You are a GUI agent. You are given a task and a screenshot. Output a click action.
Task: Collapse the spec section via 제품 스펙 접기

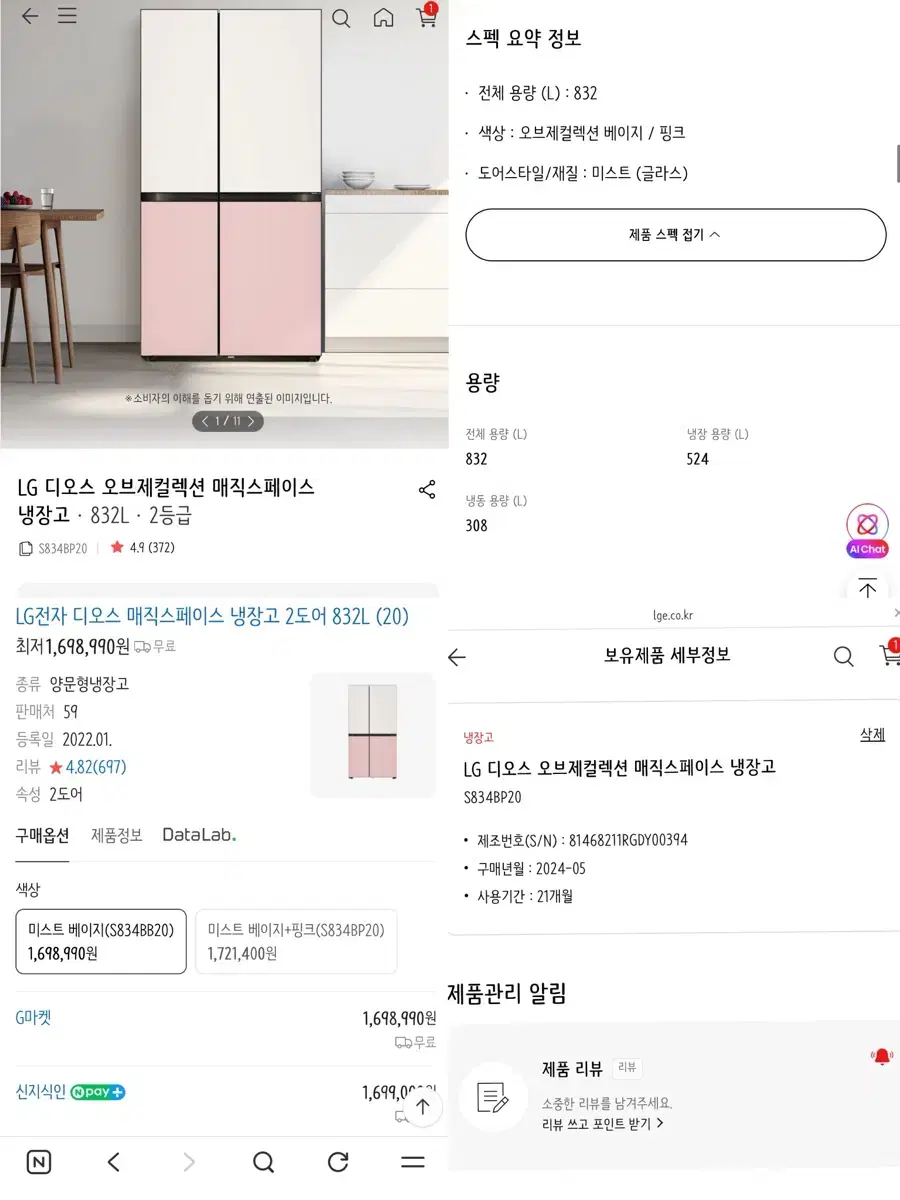coord(675,234)
